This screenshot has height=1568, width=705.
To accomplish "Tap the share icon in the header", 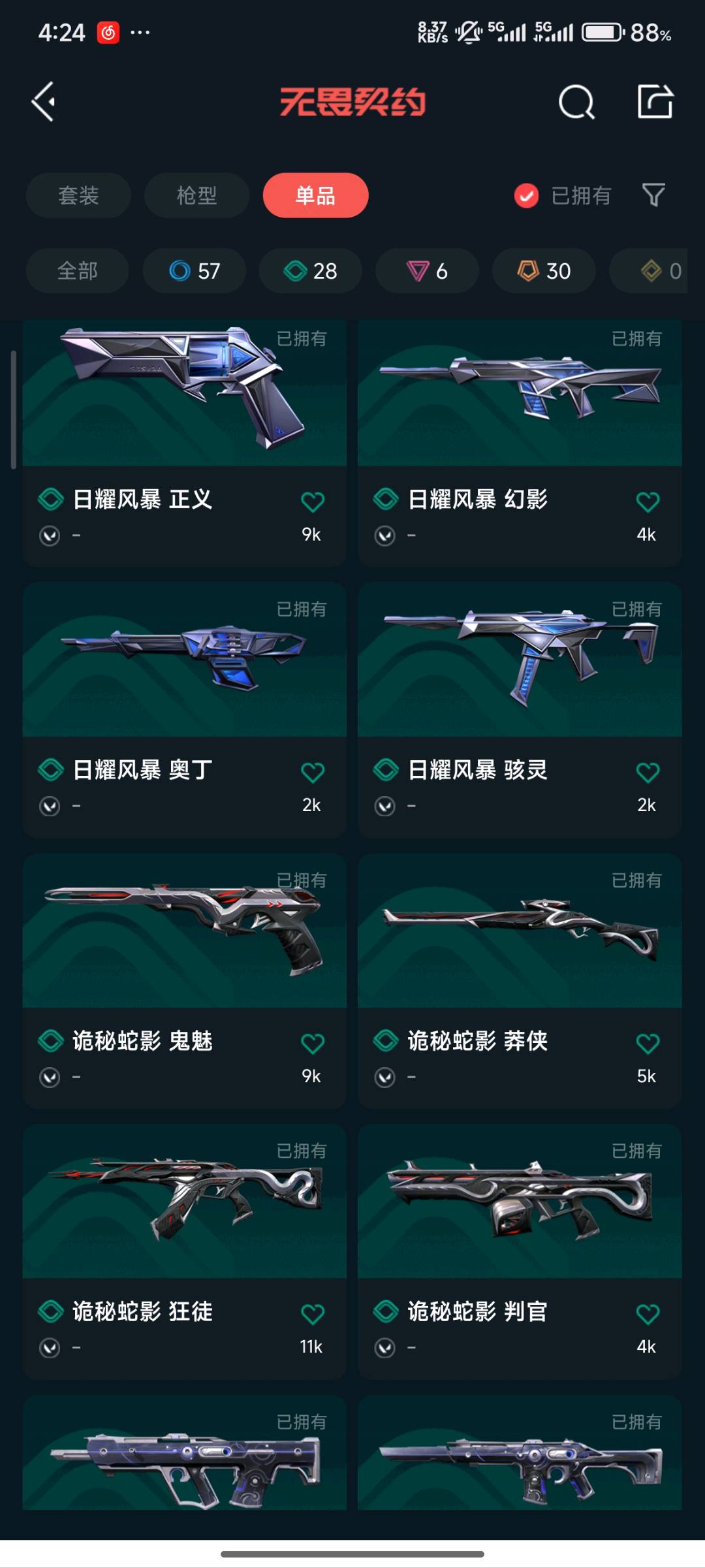I will point(655,102).
